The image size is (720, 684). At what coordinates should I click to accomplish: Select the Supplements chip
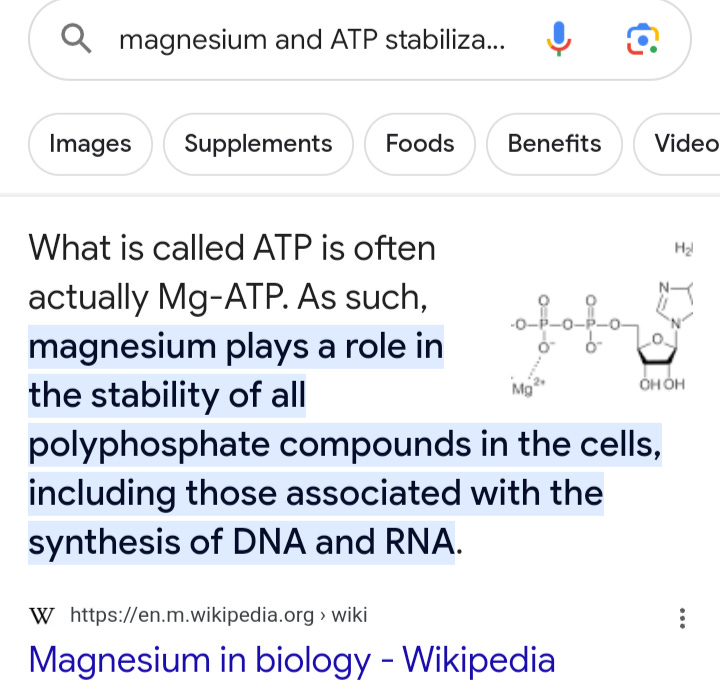(258, 144)
